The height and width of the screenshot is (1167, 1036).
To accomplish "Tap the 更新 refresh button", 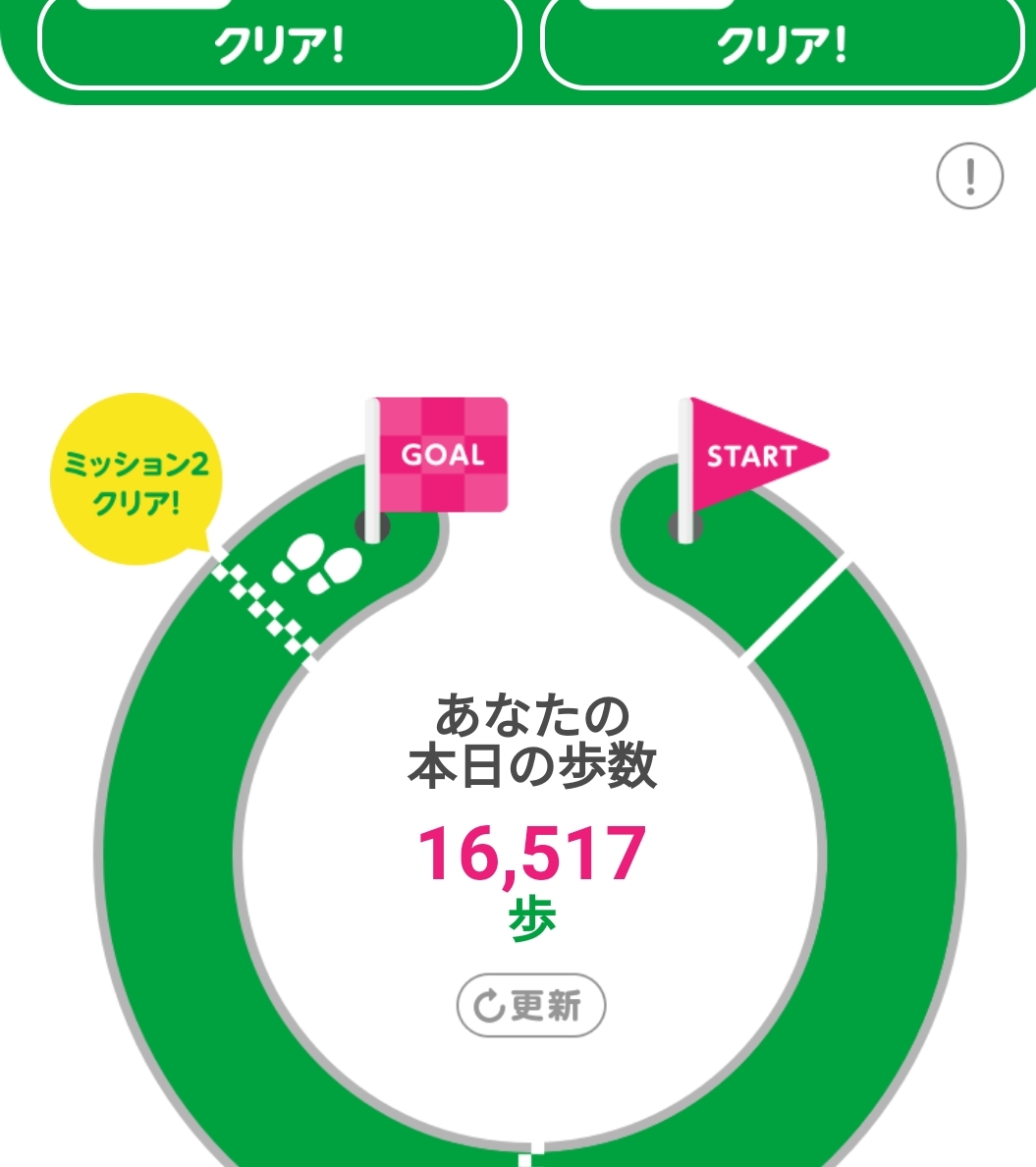I will [x=530, y=1005].
